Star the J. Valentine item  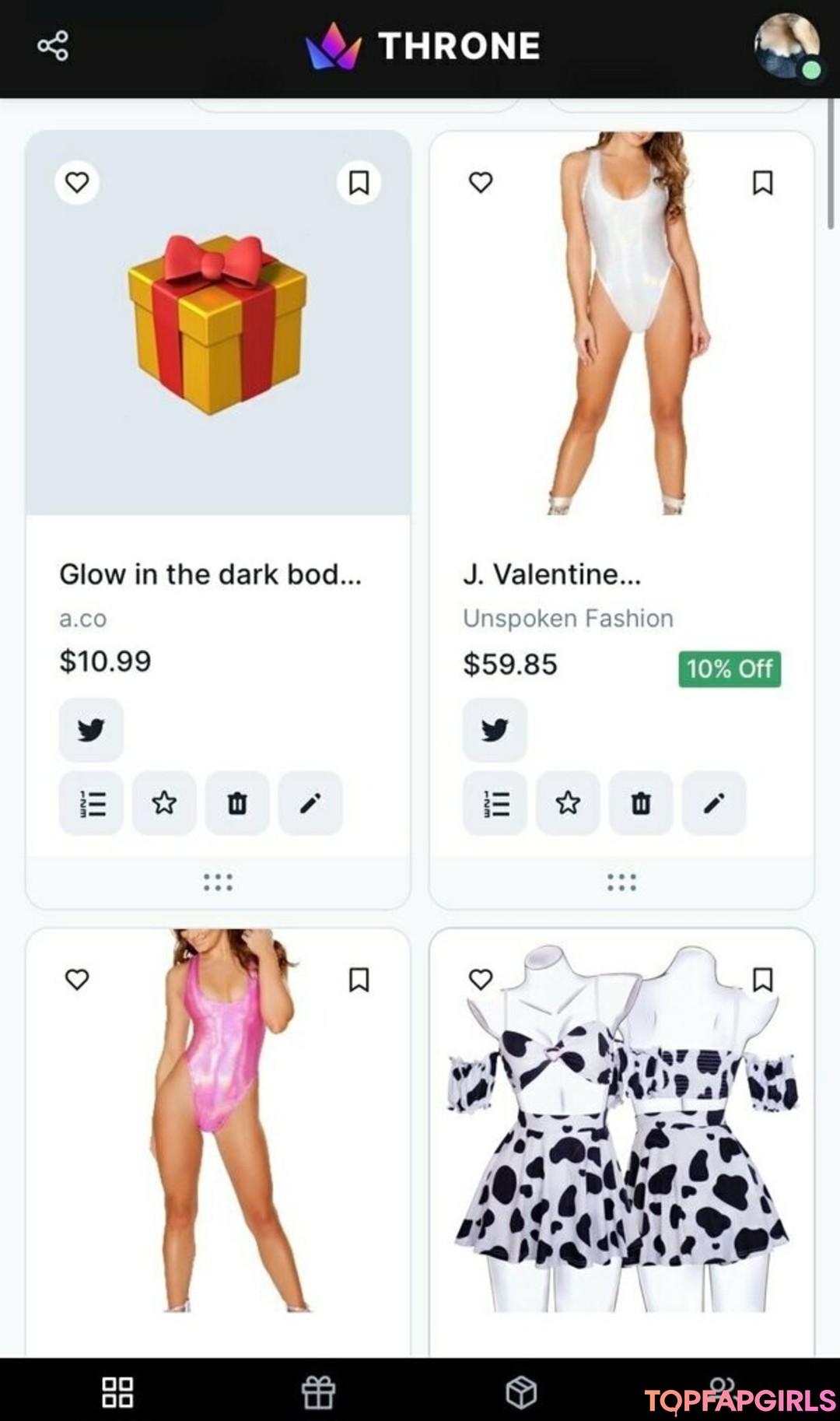pyautogui.click(x=568, y=803)
